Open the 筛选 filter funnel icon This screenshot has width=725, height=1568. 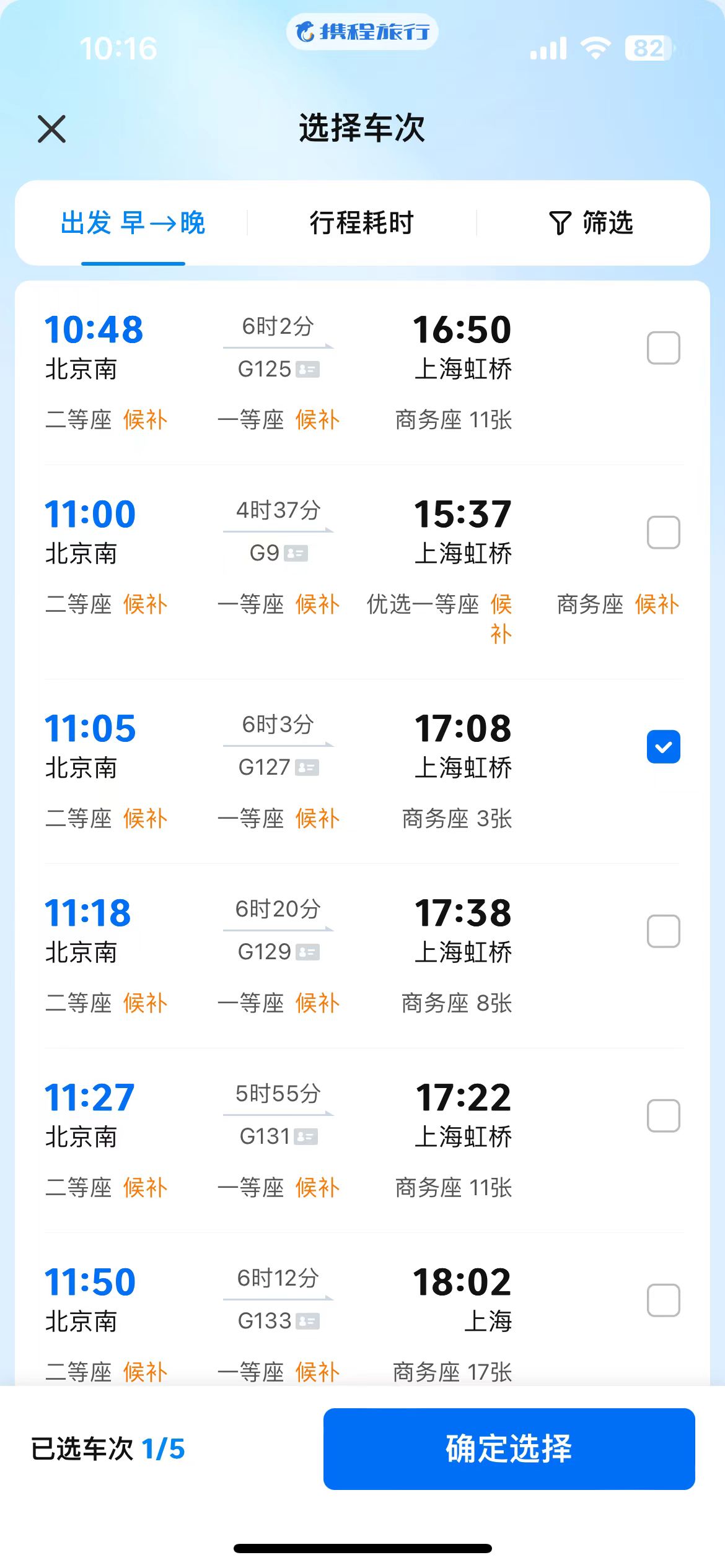tap(560, 224)
